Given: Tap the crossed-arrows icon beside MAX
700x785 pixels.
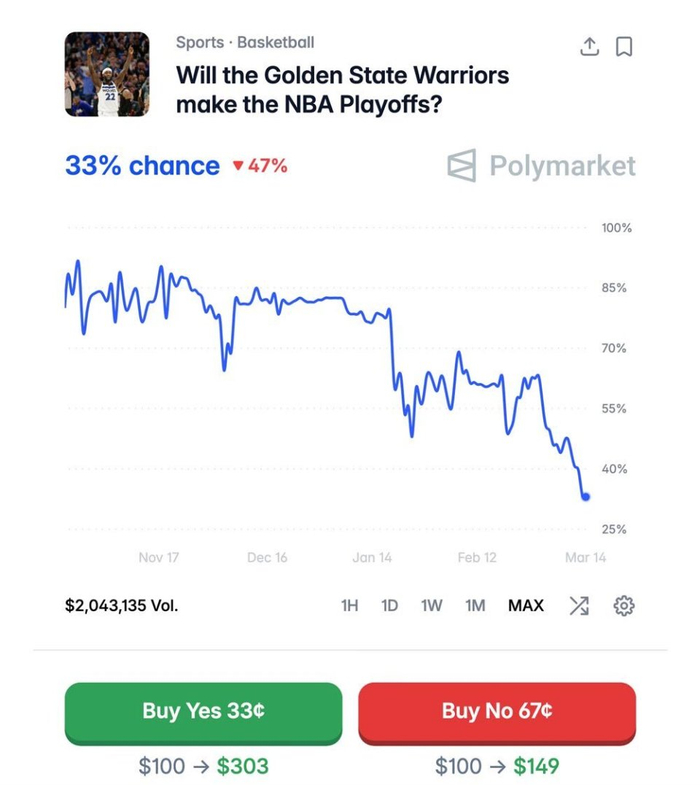Looking at the screenshot, I should point(579,605).
